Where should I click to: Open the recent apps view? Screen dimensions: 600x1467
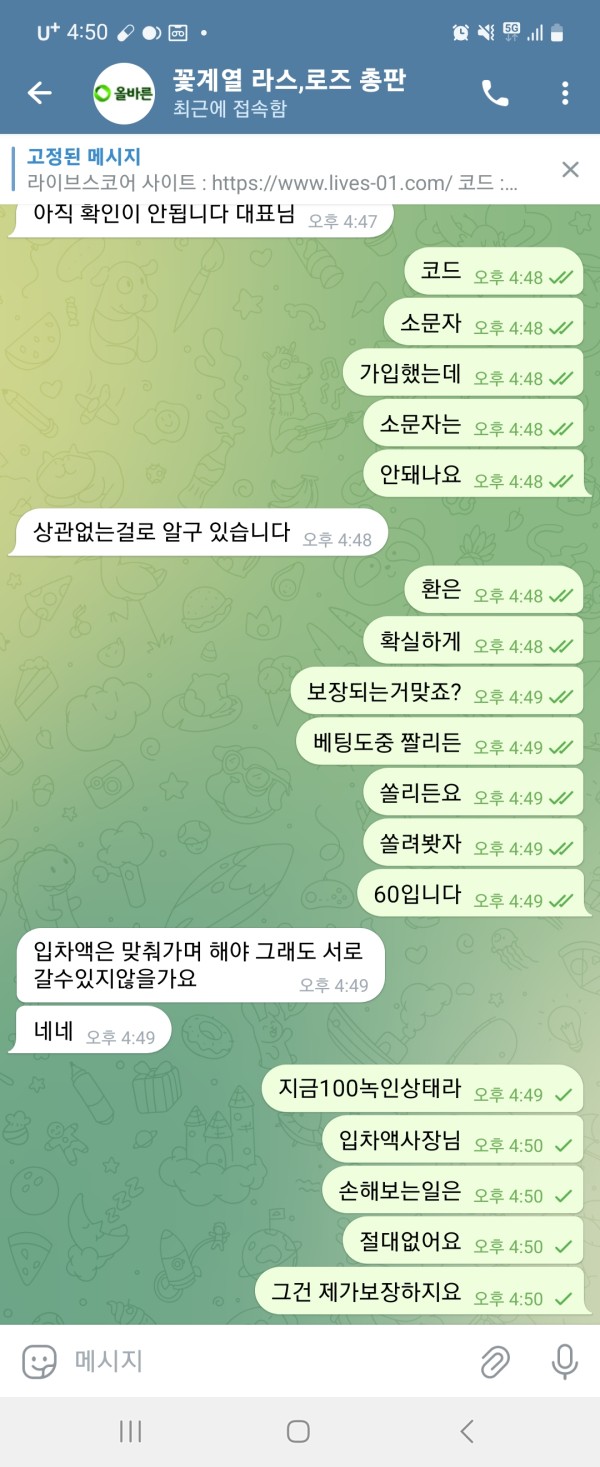point(130,1431)
